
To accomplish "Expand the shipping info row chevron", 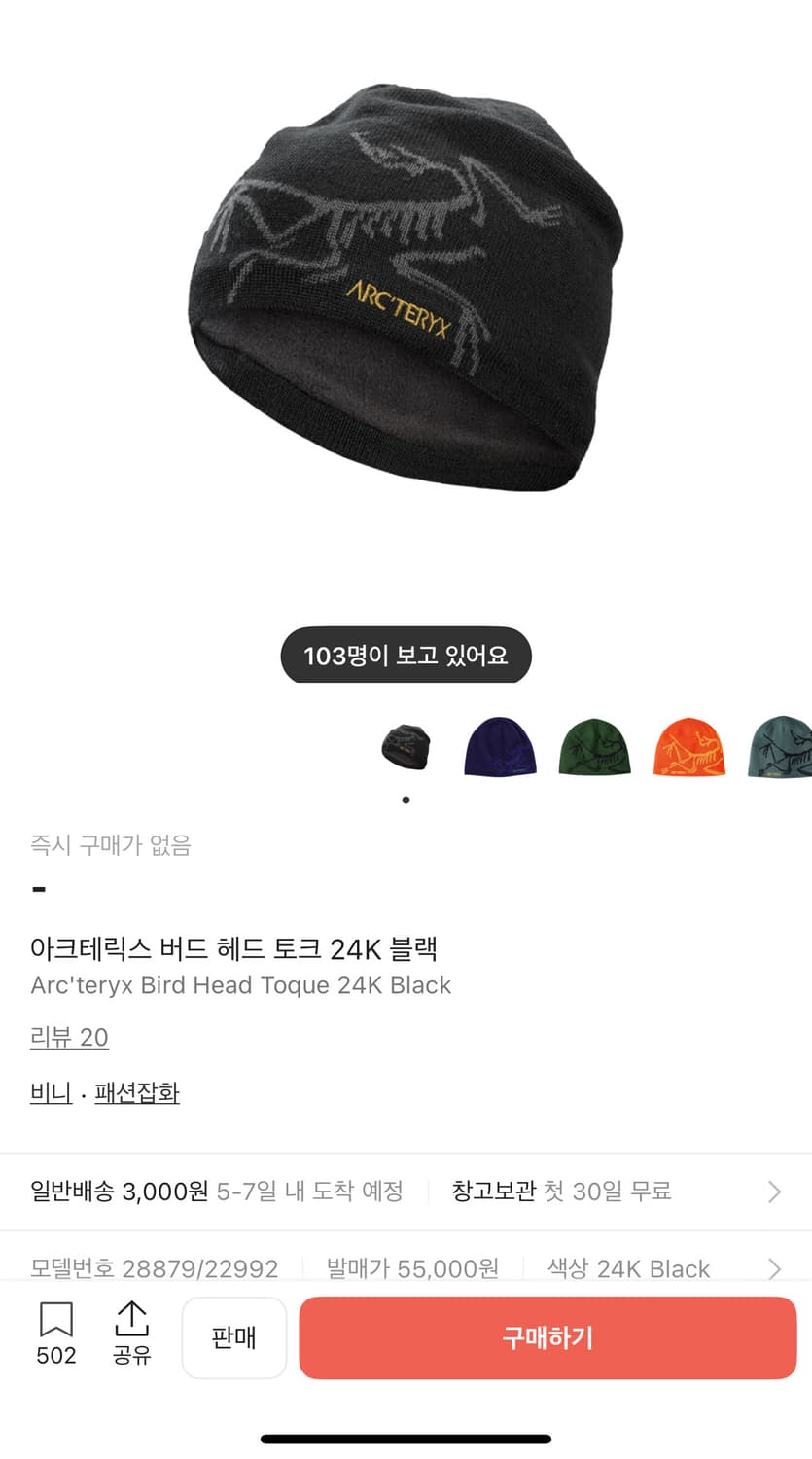I will coord(773,1190).
